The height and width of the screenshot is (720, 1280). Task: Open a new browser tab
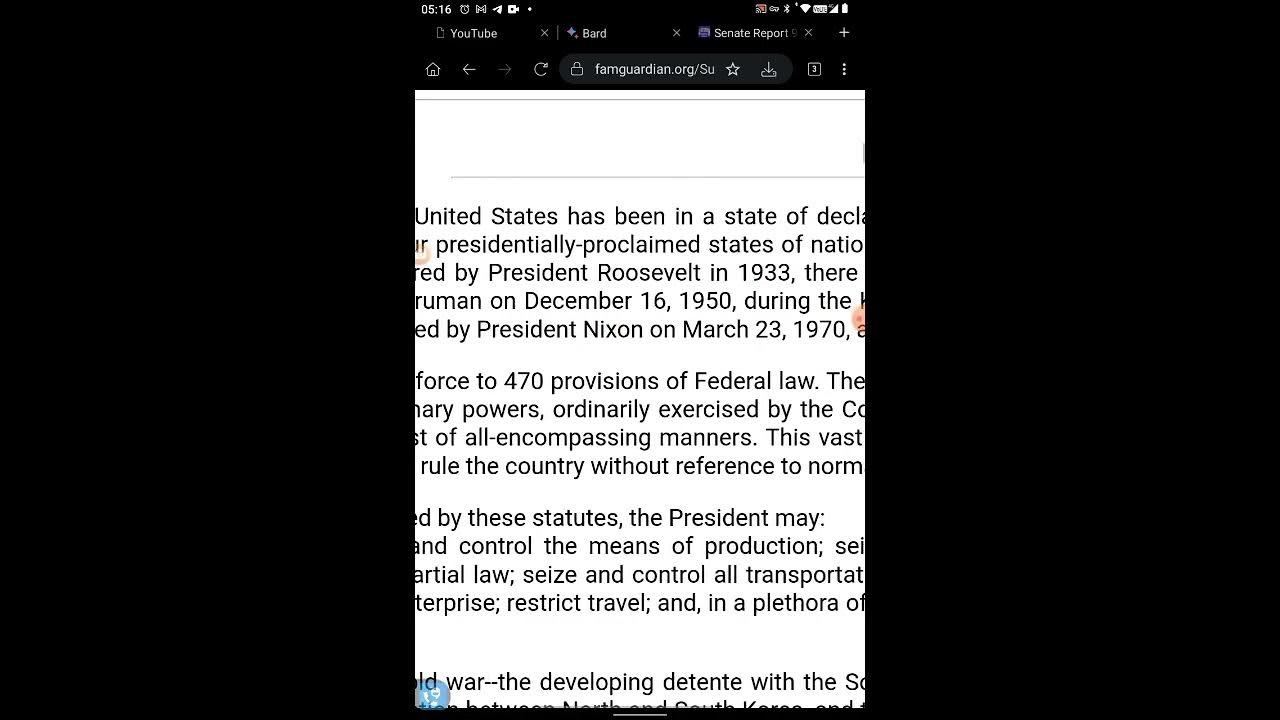[x=844, y=33]
